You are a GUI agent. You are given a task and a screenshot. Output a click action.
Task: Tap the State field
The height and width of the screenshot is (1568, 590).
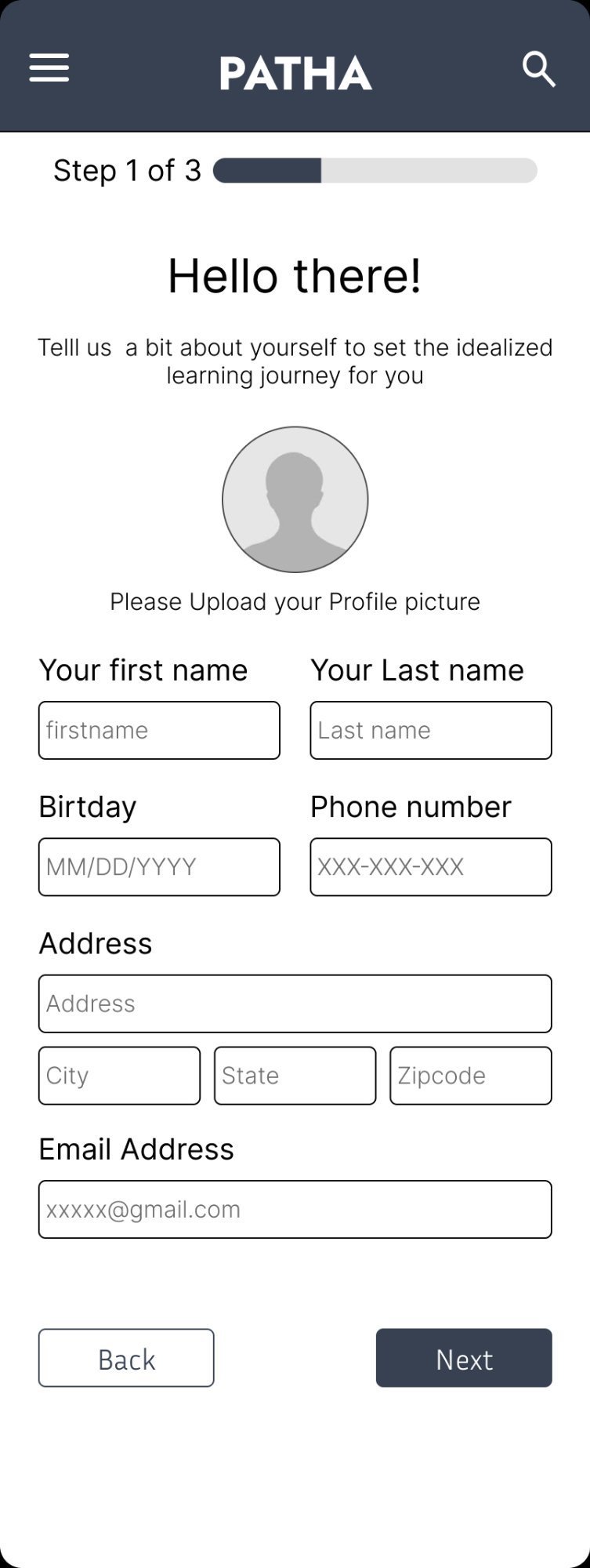(295, 1076)
